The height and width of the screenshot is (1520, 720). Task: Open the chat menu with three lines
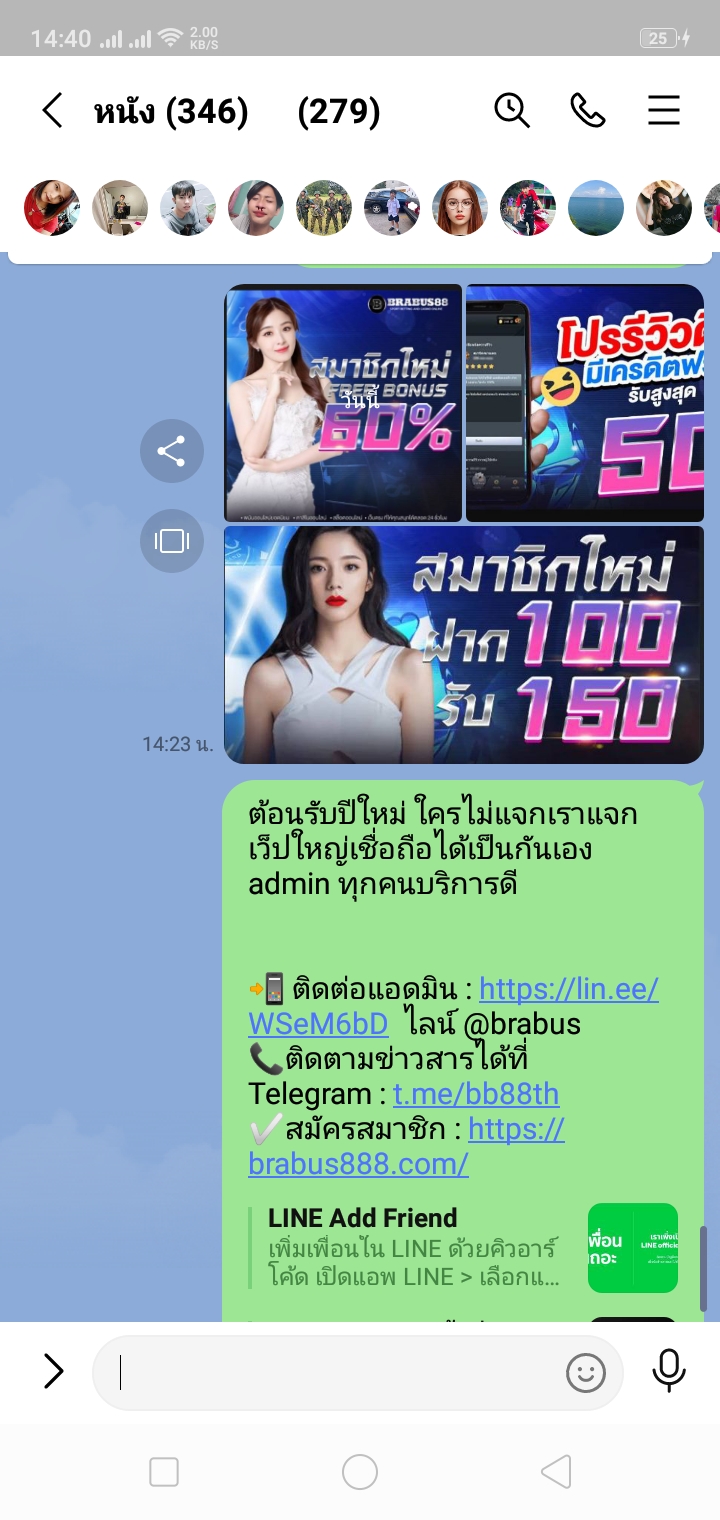point(664,111)
